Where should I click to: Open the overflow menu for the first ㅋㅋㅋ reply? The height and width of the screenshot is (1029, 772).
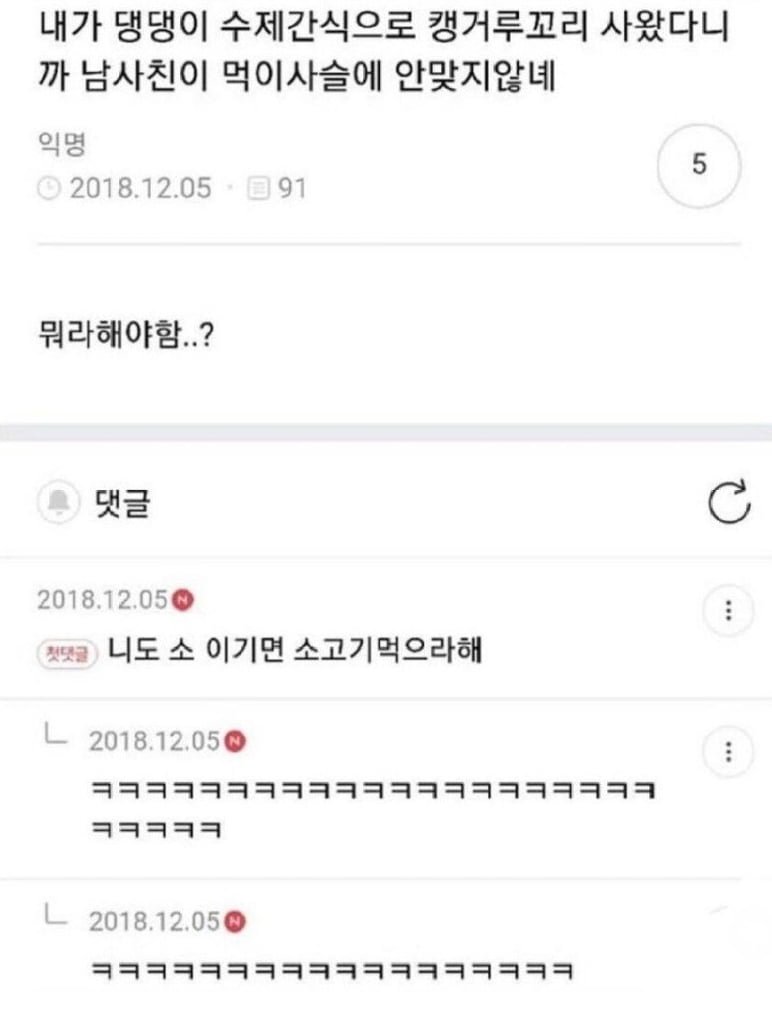(728, 751)
